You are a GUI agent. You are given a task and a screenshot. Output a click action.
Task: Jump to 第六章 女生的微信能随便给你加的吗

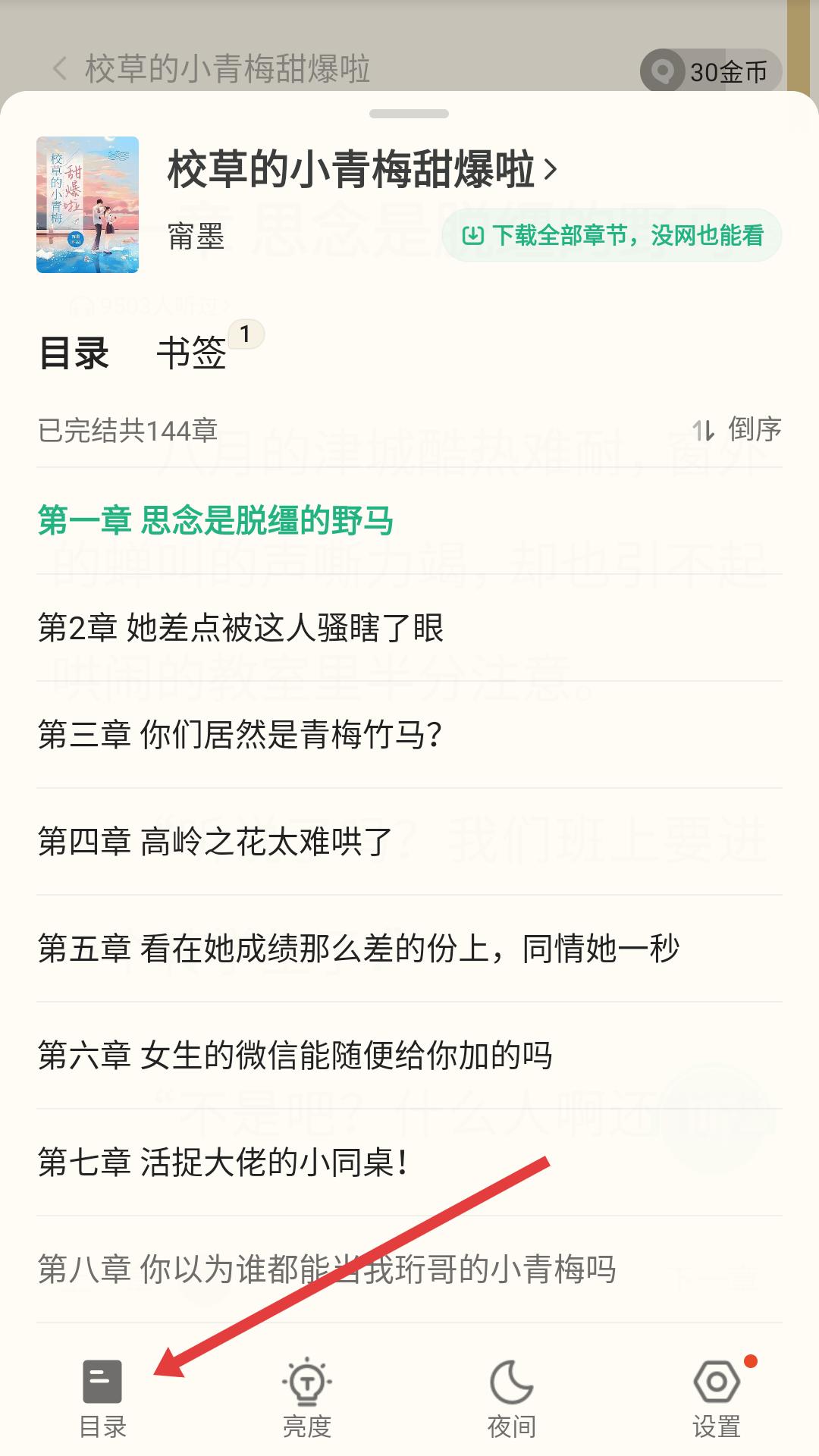pyautogui.click(x=295, y=1056)
